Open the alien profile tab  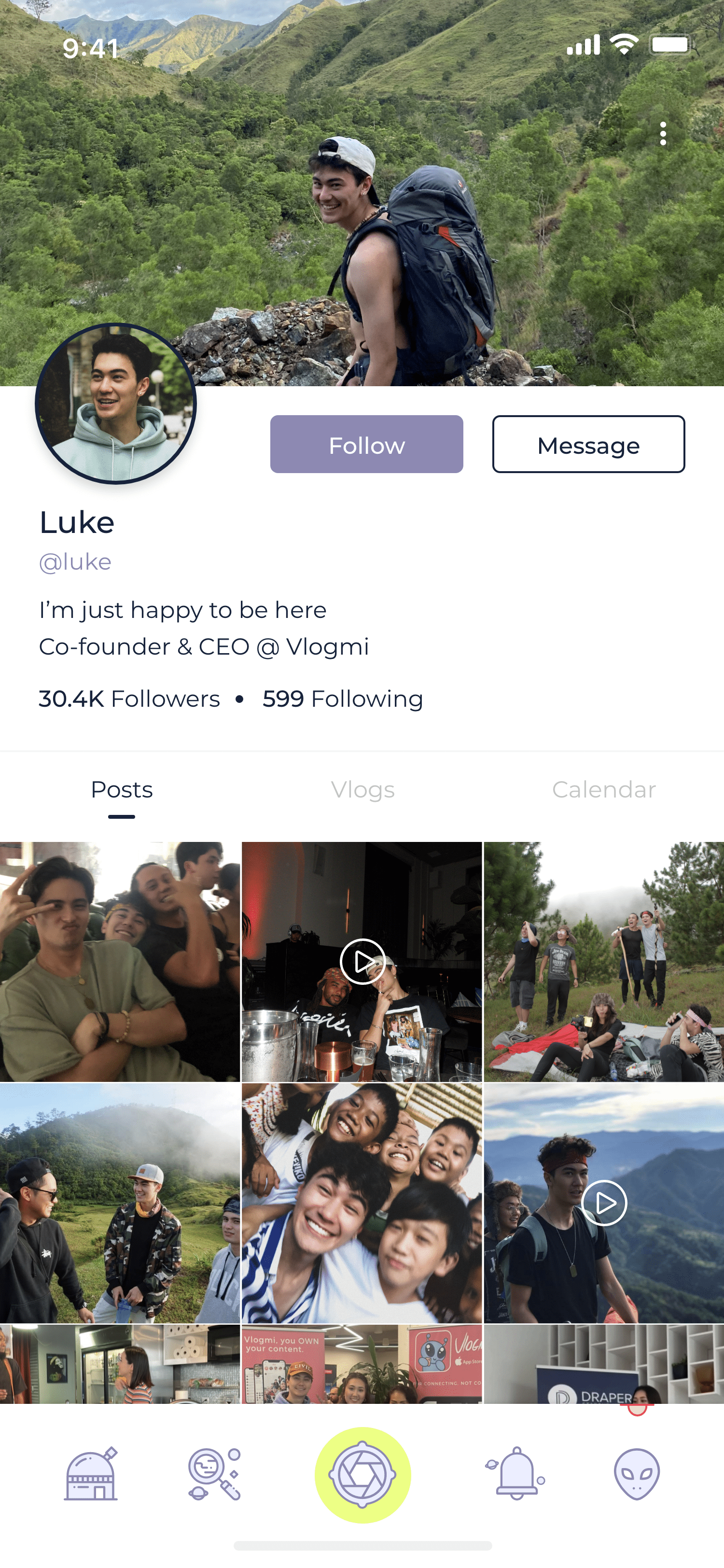[636, 1474]
